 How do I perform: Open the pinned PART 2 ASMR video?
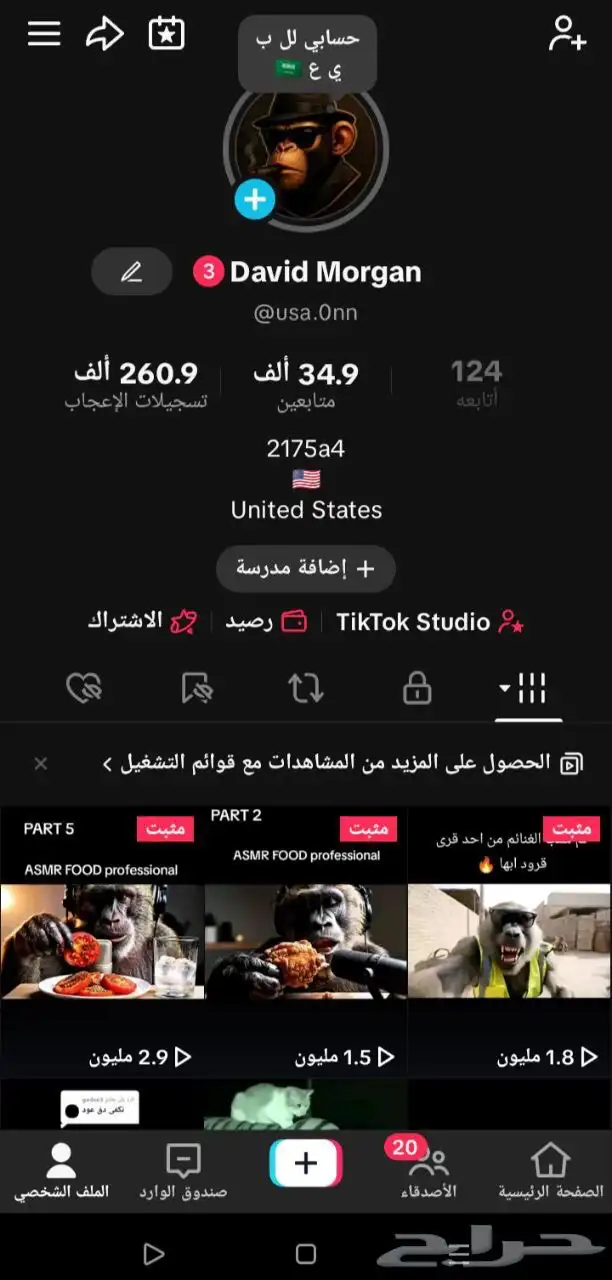click(x=306, y=940)
